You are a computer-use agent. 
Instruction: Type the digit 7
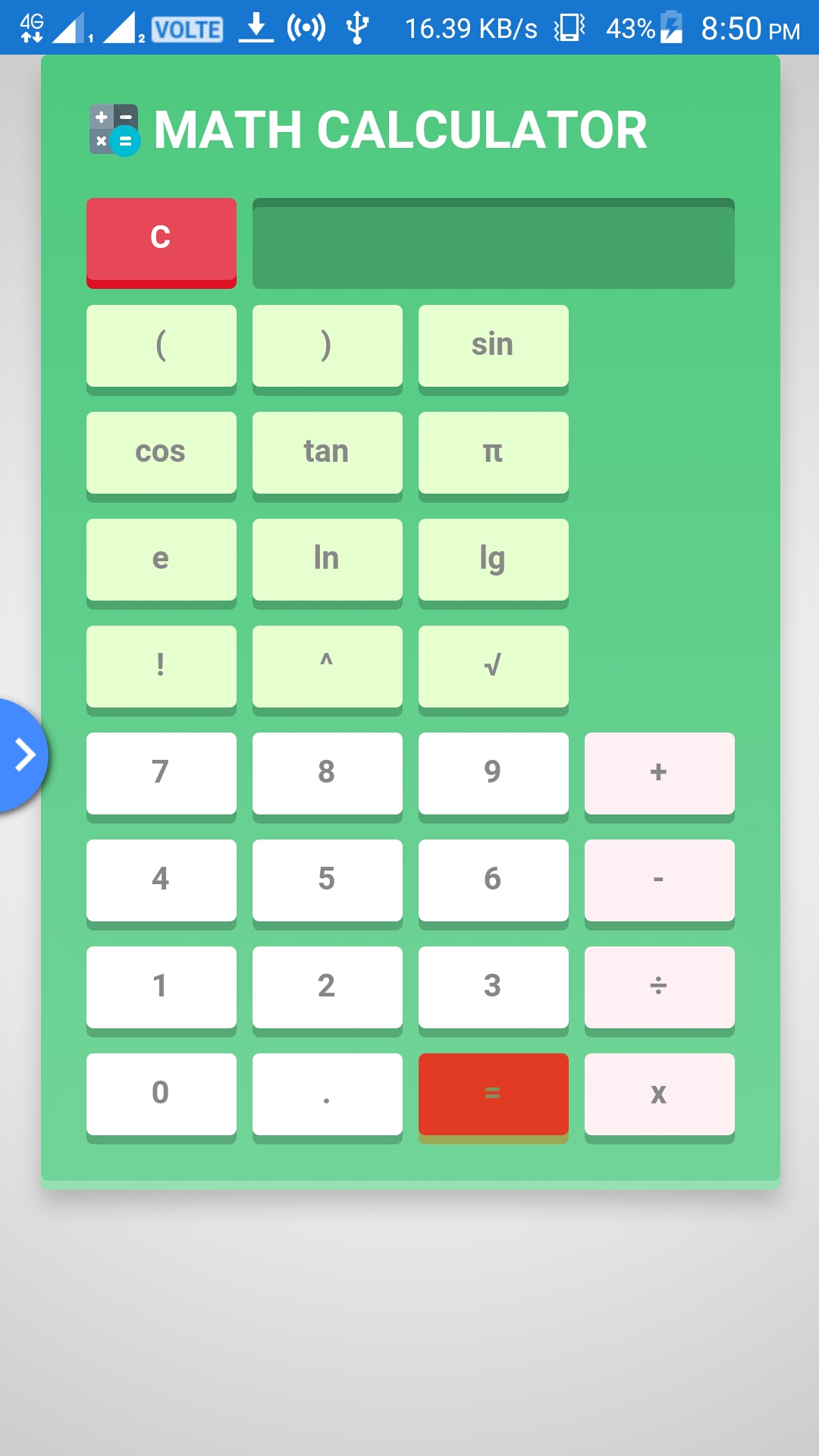(x=161, y=773)
